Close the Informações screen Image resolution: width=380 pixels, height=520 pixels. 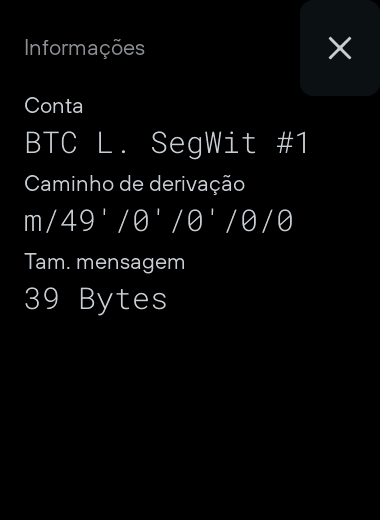pyautogui.click(x=340, y=48)
